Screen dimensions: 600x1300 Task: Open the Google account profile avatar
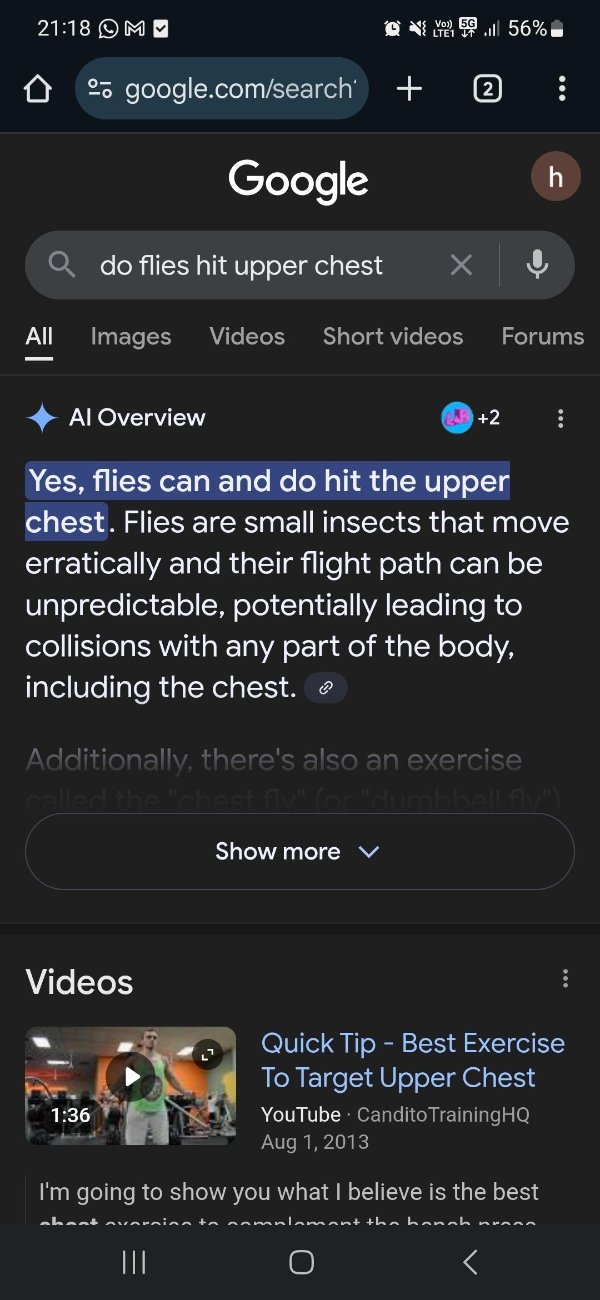click(x=555, y=177)
